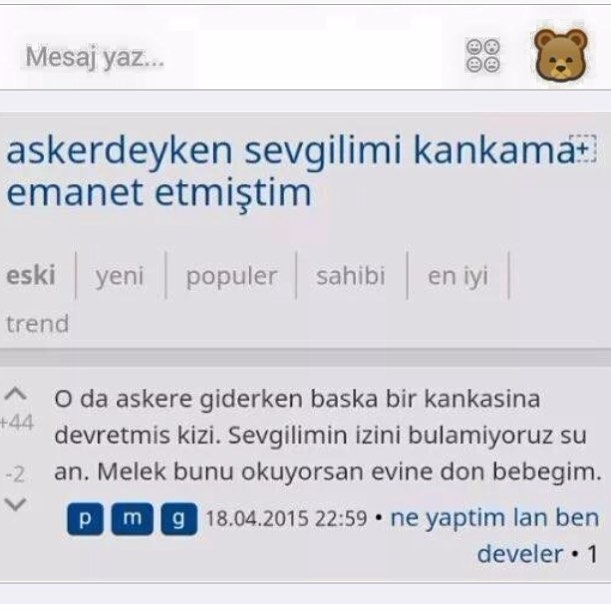Viewport: 611px width, 611px height.
Task: Switch to the 'en iyi' tab
Action: point(458,277)
